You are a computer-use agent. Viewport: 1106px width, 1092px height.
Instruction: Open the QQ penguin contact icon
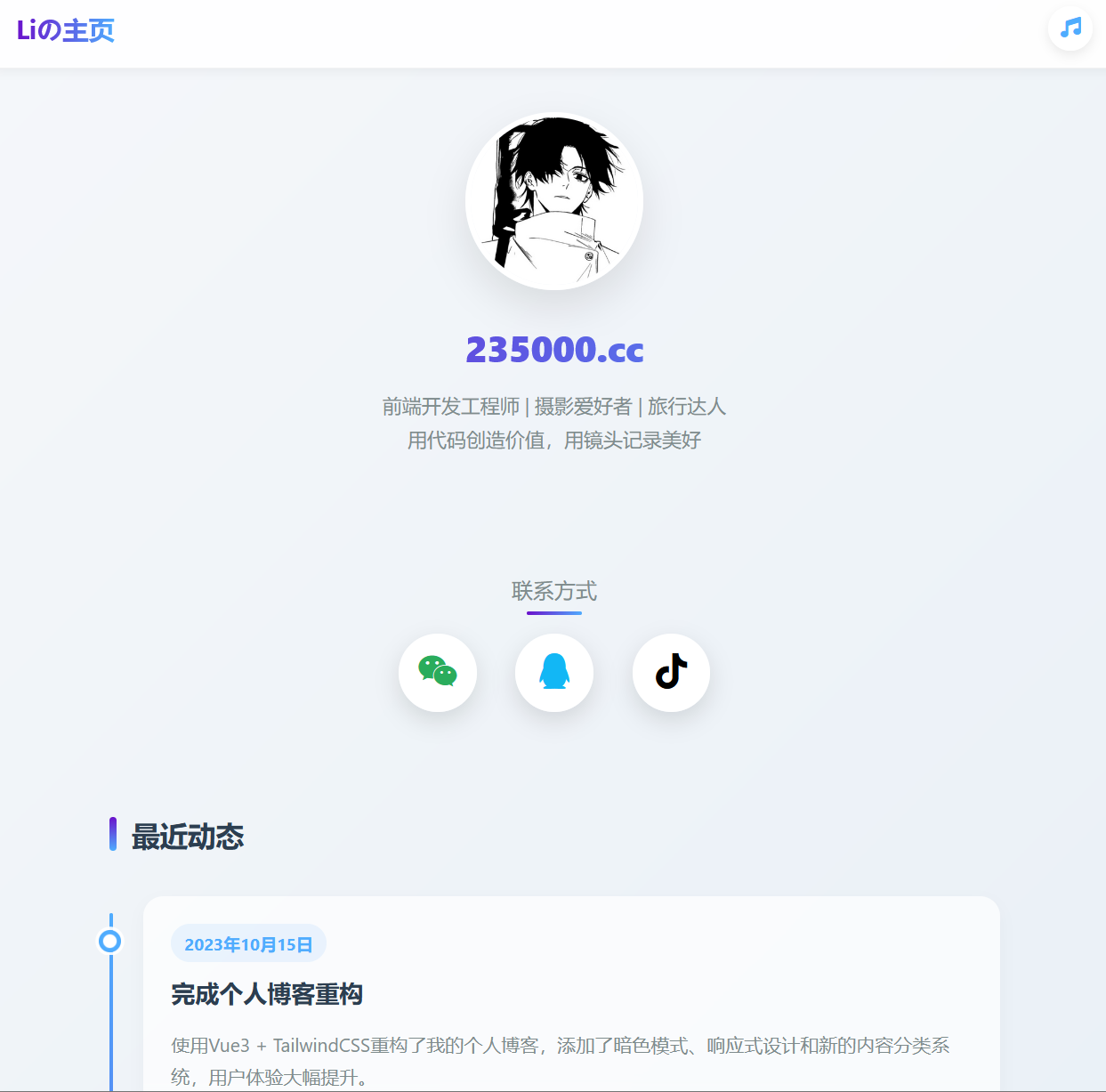click(554, 672)
